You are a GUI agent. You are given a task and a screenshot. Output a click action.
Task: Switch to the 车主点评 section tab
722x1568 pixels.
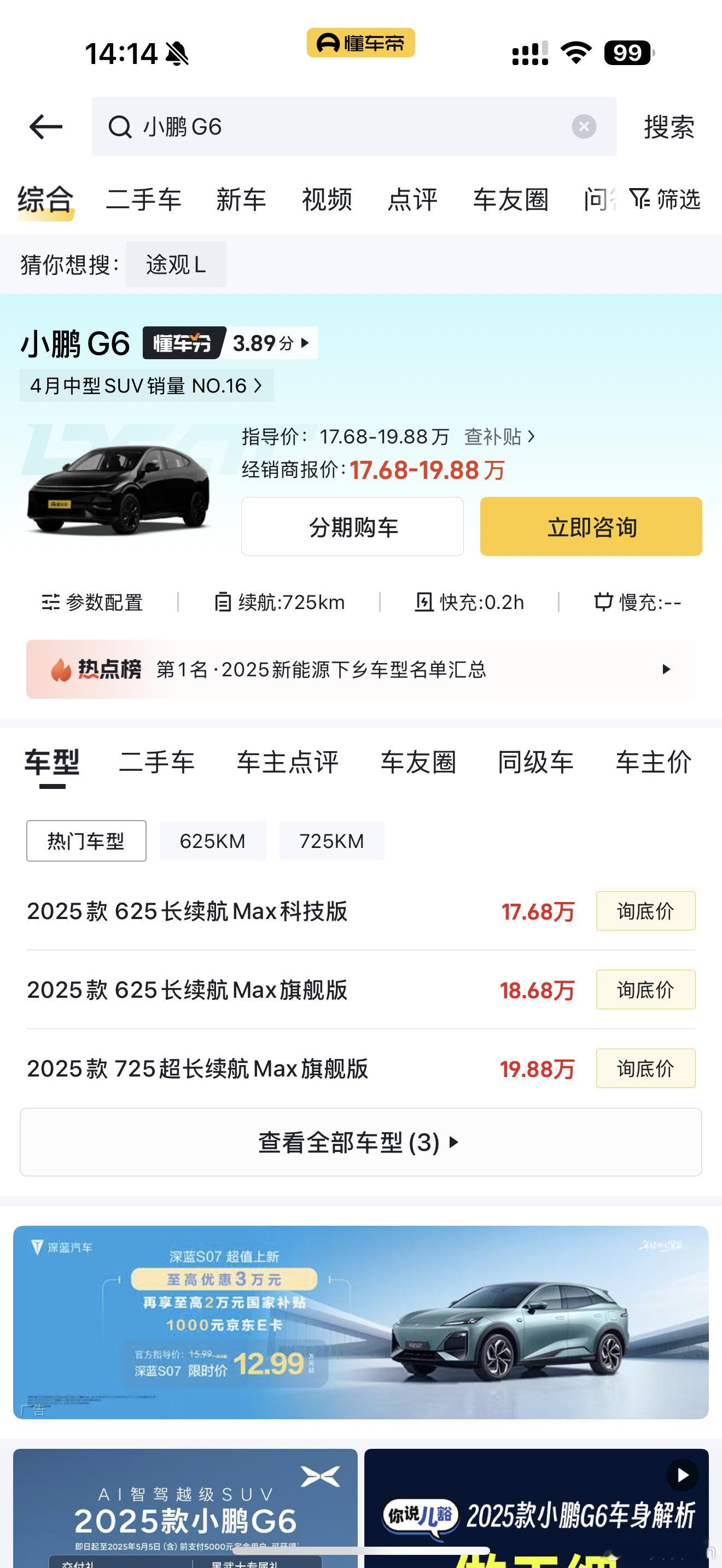click(x=287, y=762)
